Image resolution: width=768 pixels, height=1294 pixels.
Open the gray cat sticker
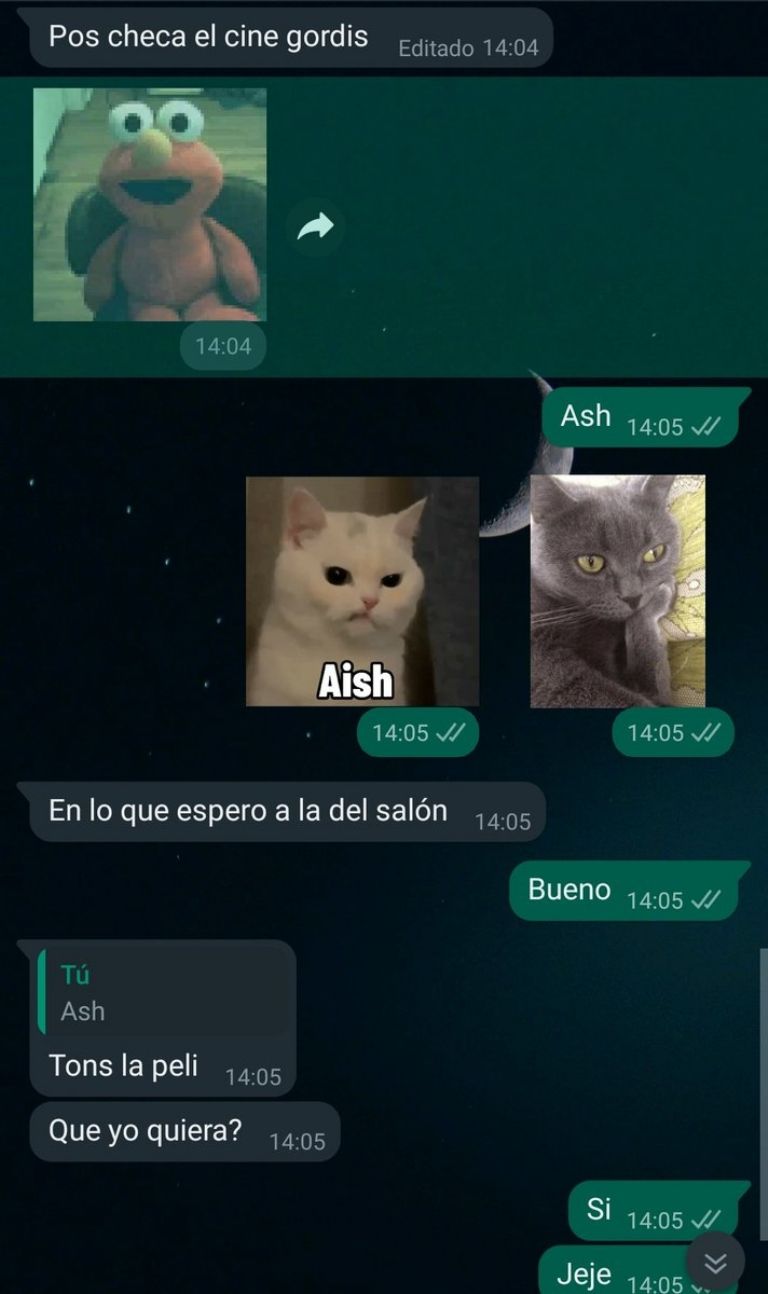pyautogui.click(x=618, y=591)
